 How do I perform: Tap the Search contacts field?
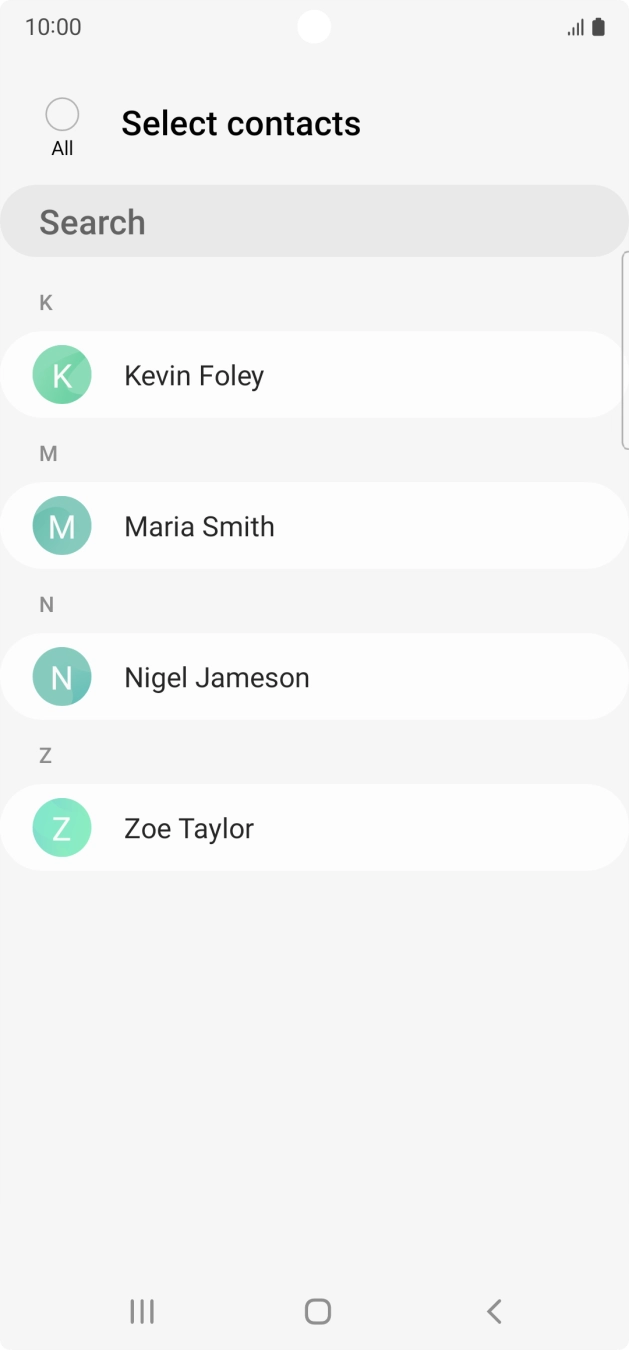coord(314,222)
